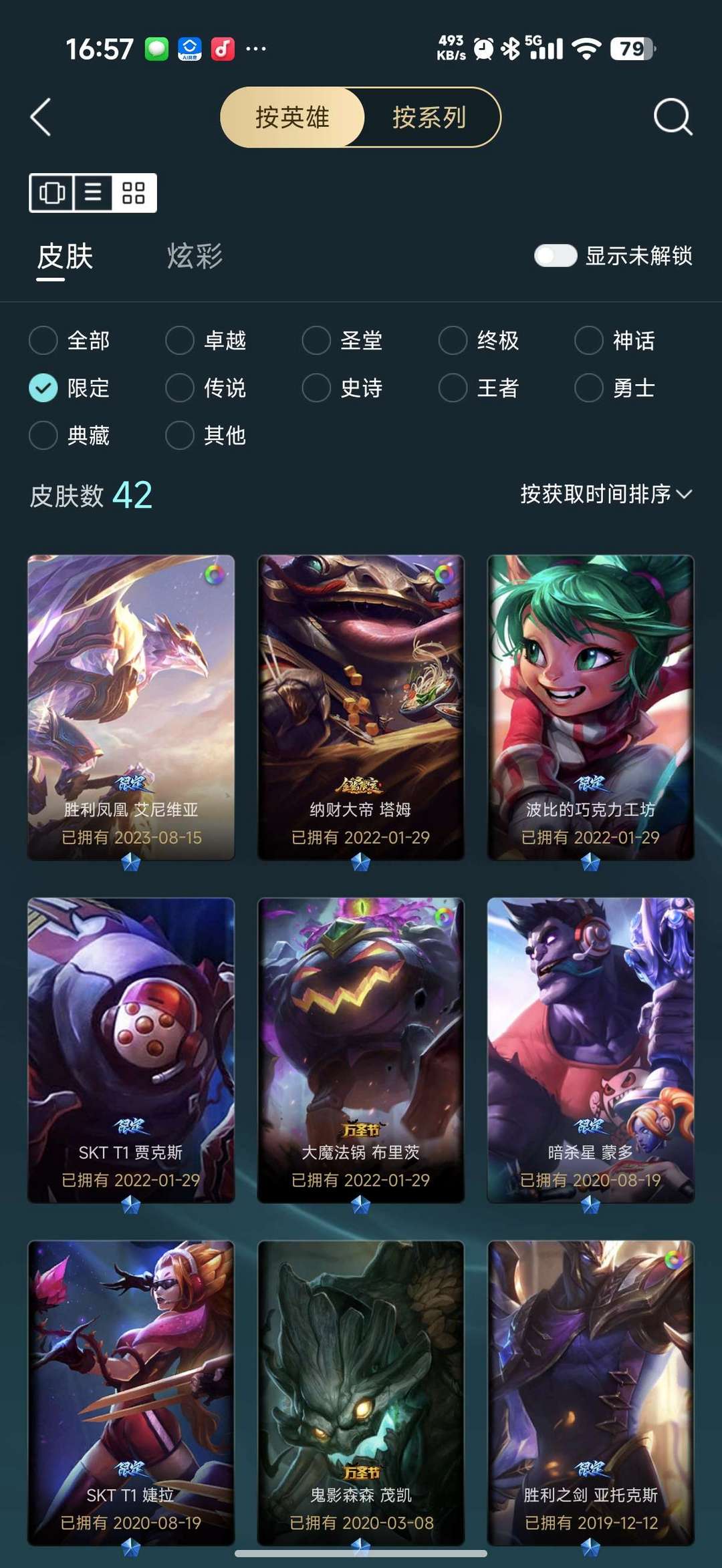Image resolution: width=722 pixels, height=1568 pixels.
Task: Open the search function
Action: tap(672, 118)
